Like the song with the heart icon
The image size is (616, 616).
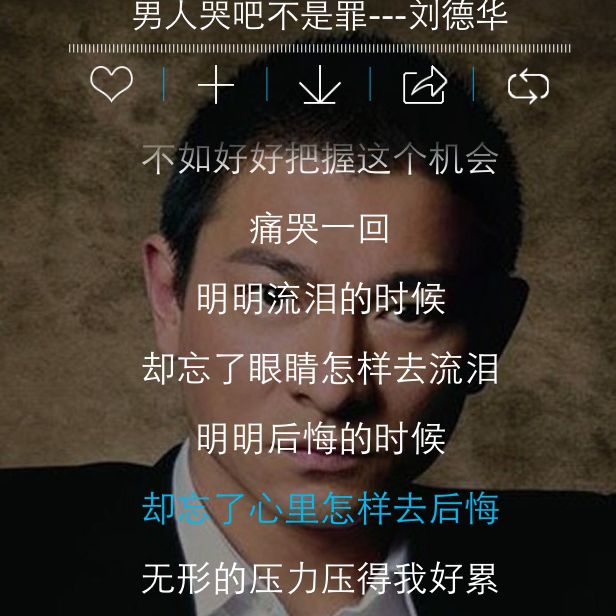[x=111, y=85]
